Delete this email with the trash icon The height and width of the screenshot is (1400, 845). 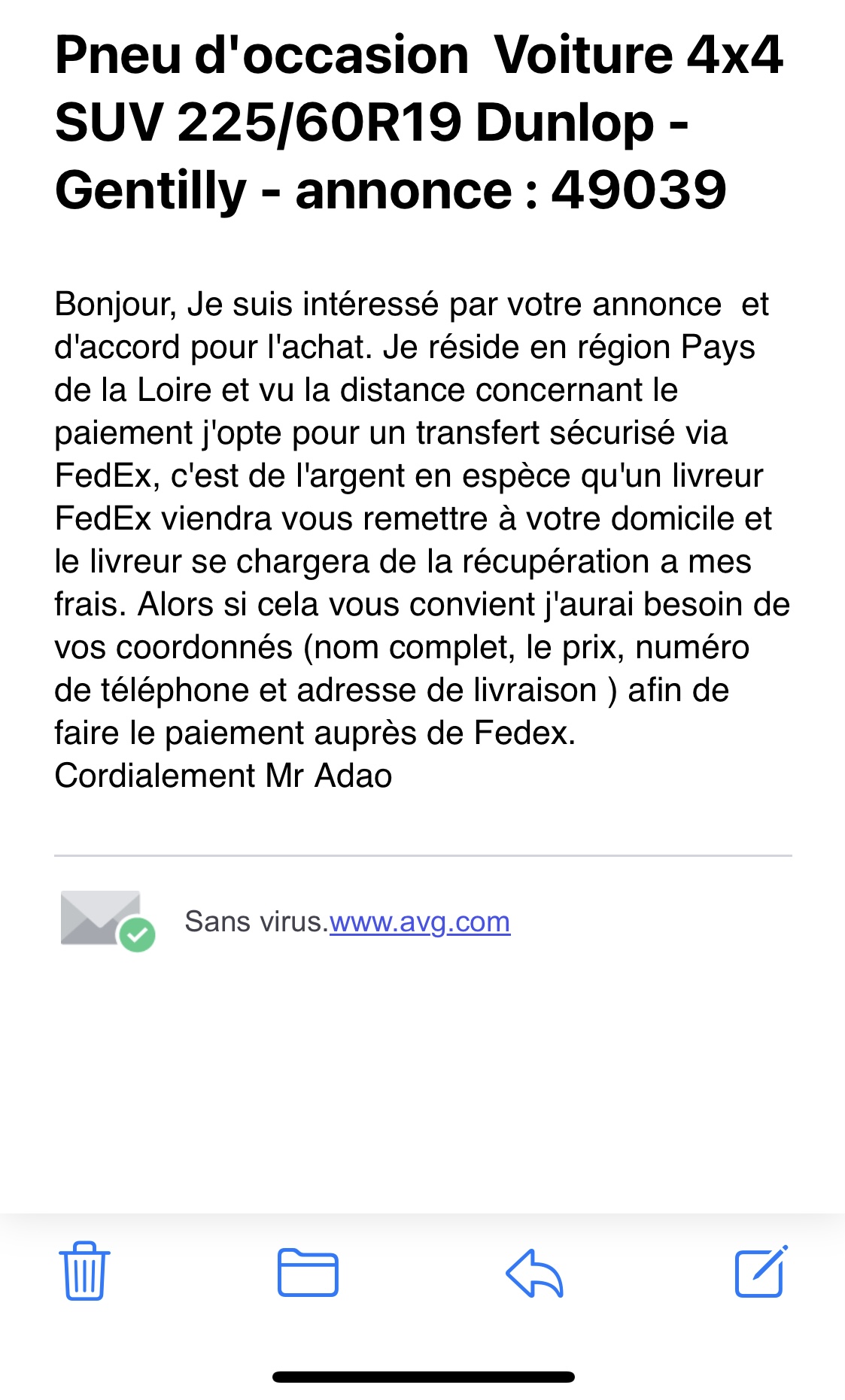[x=84, y=1271]
